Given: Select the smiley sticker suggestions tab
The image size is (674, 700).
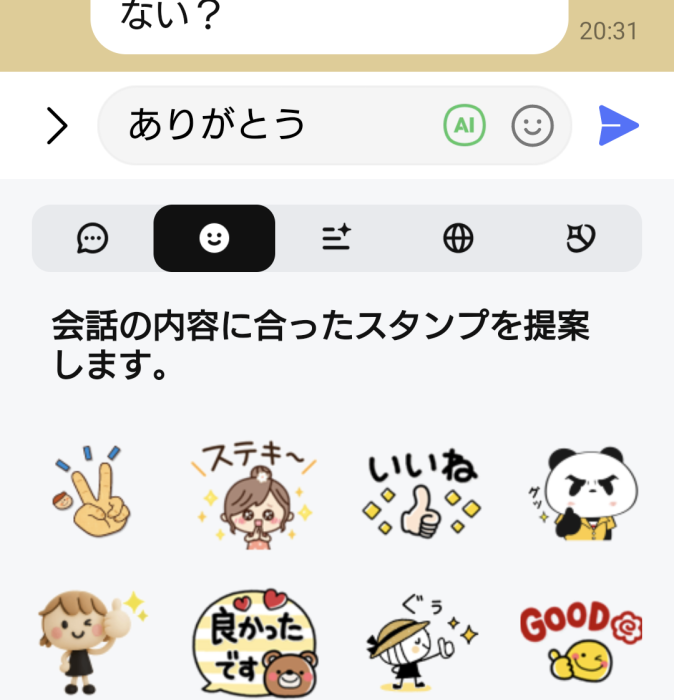Looking at the screenshot, I should tap(214, 238).
